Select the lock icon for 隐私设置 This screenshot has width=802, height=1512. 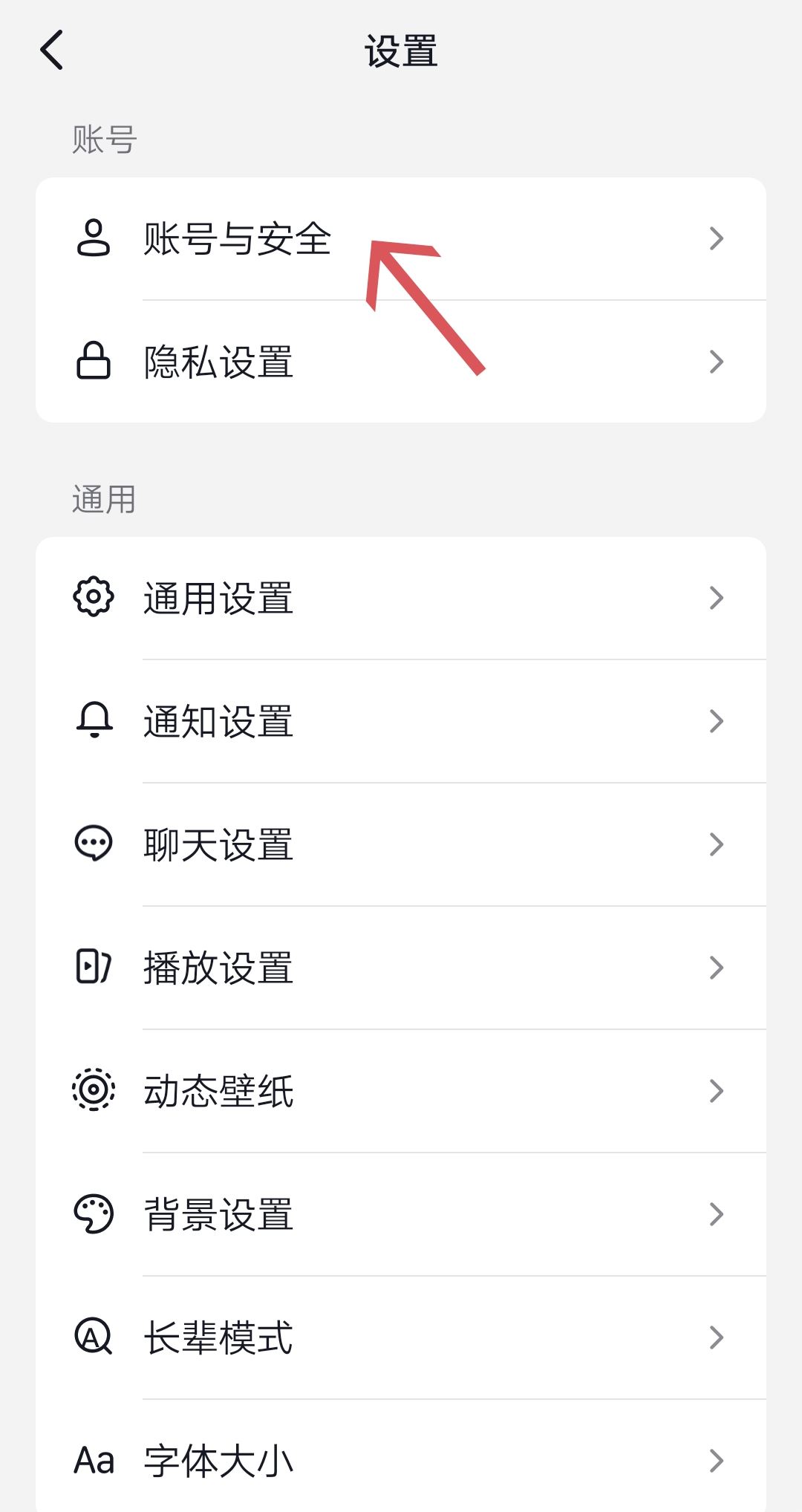(94, 362)
